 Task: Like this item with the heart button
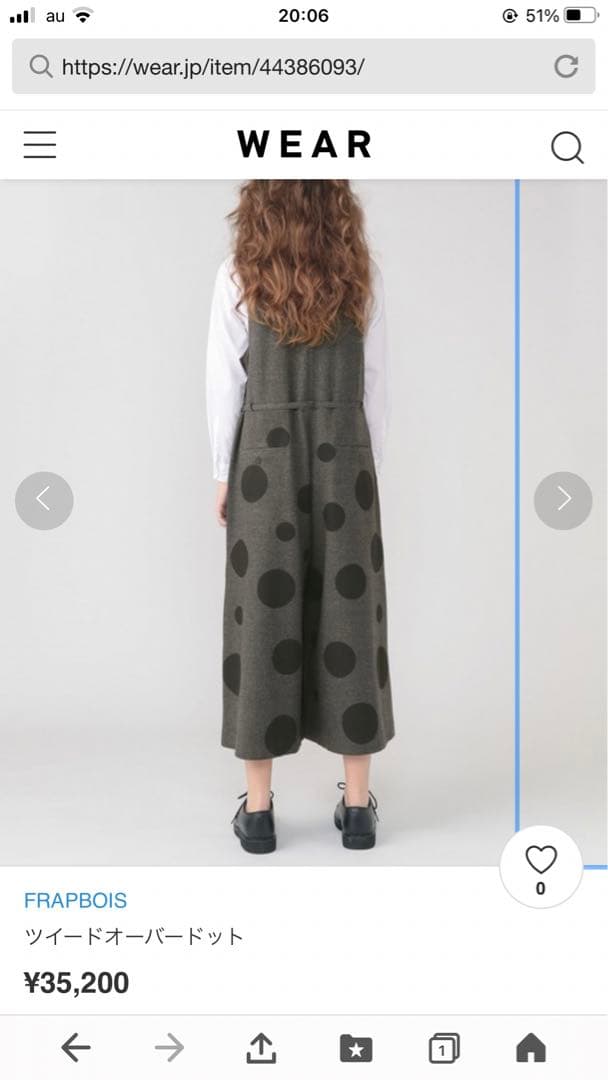(x=541, y=866)
